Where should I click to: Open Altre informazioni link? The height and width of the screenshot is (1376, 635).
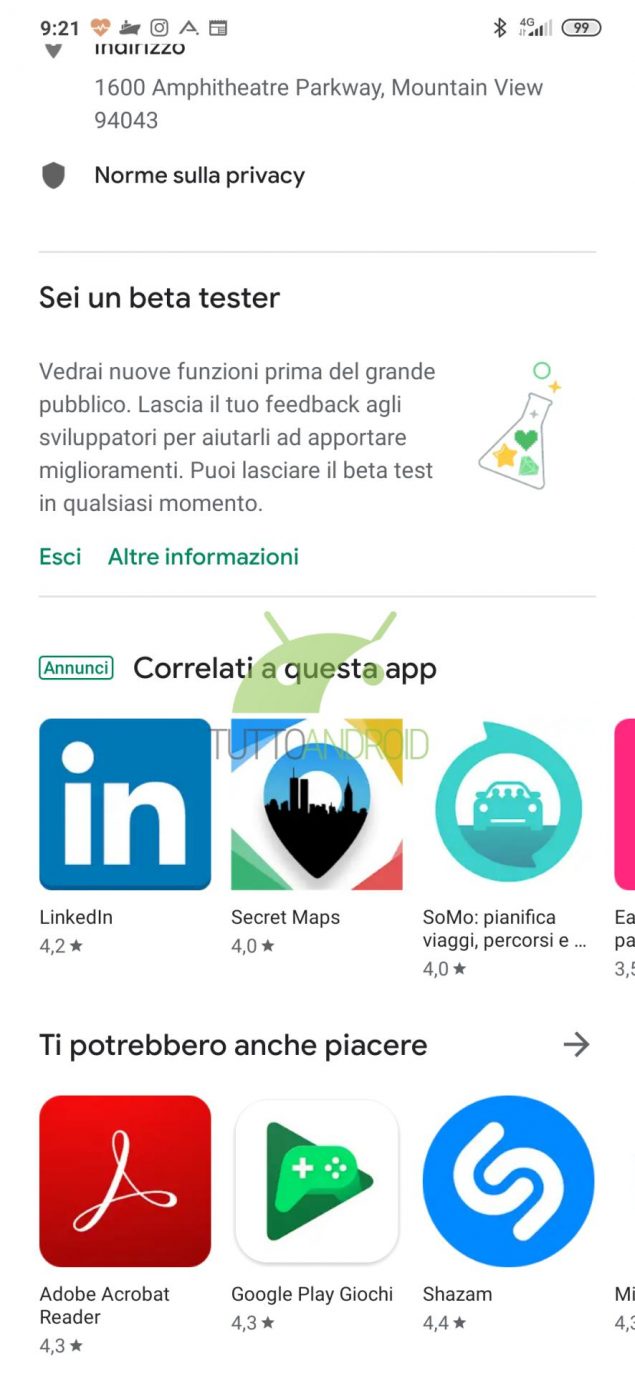coord(203,556)
